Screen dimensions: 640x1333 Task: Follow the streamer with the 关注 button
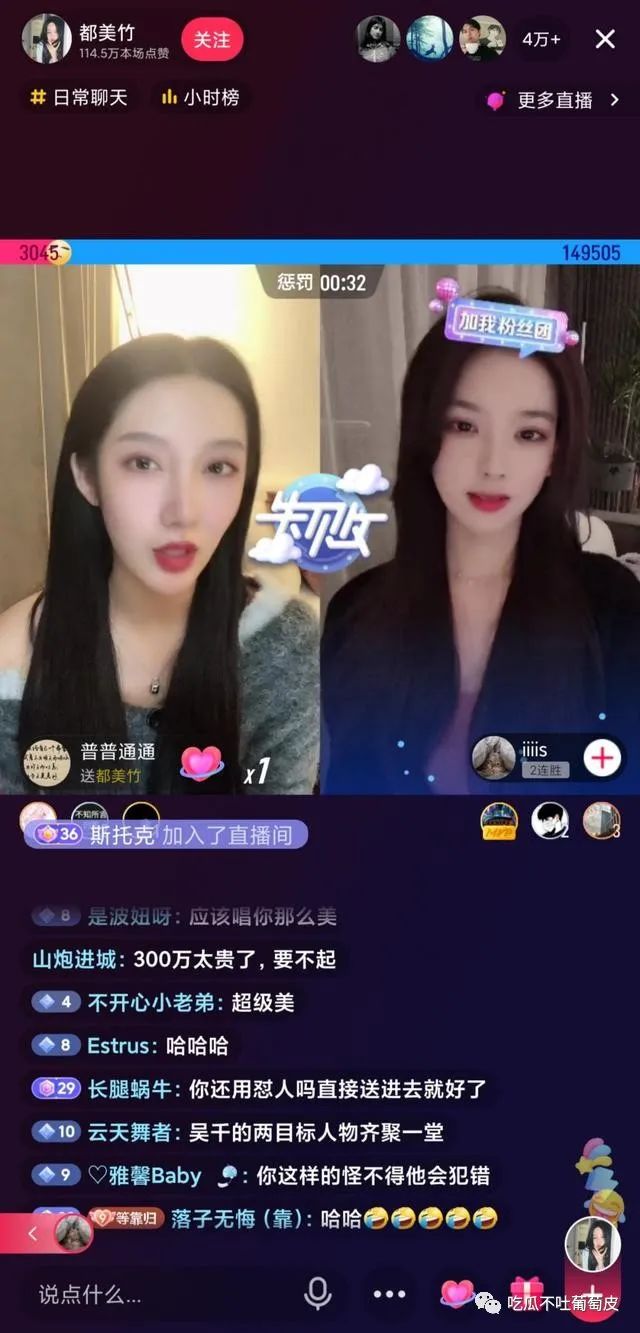(212, 40)
